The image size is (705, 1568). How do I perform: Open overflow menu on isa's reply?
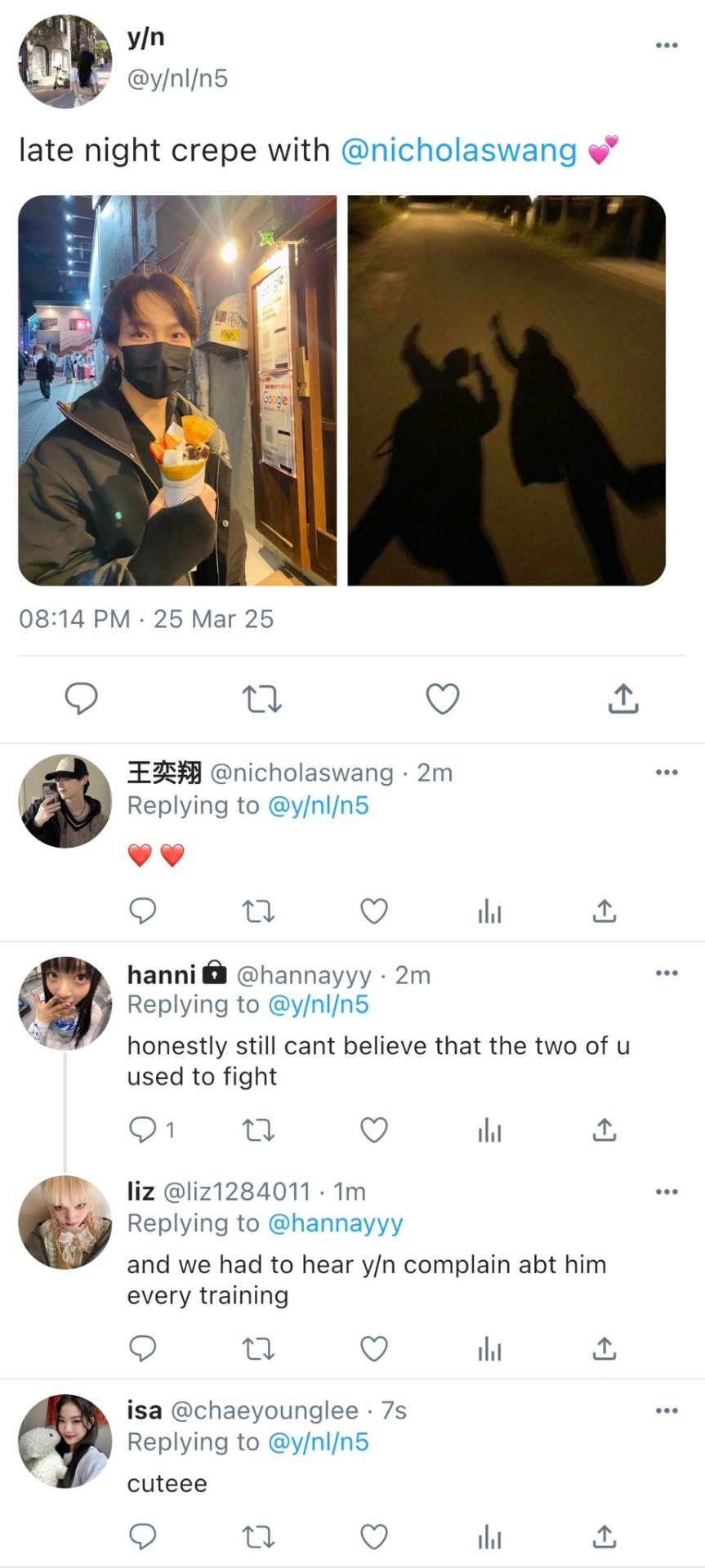pos(667,1410)
